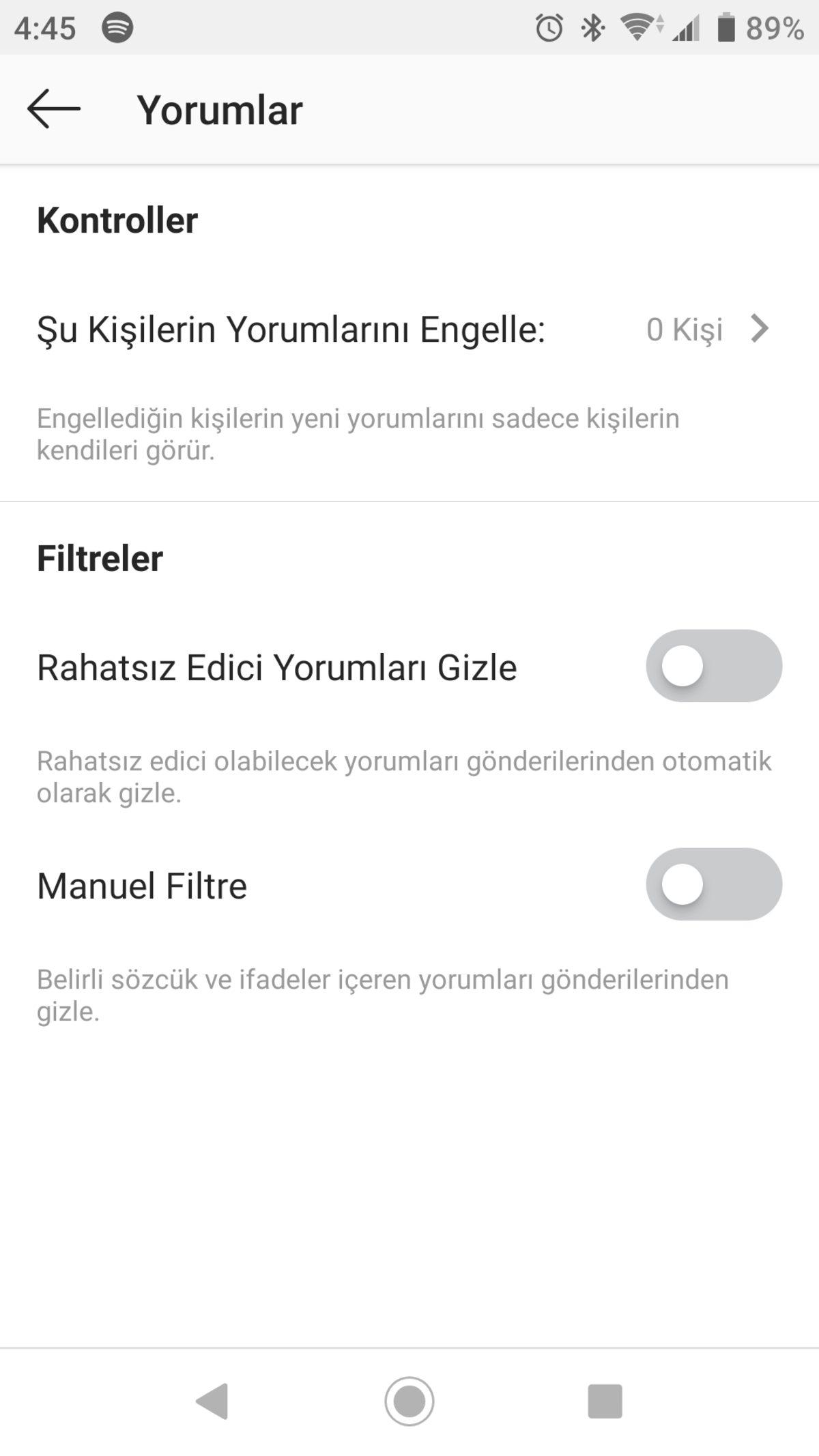This screenshot has height=1456, width=819.
Task: Open blocked commenters list showing 0 Kişi
Action: (x=685, y=330)
